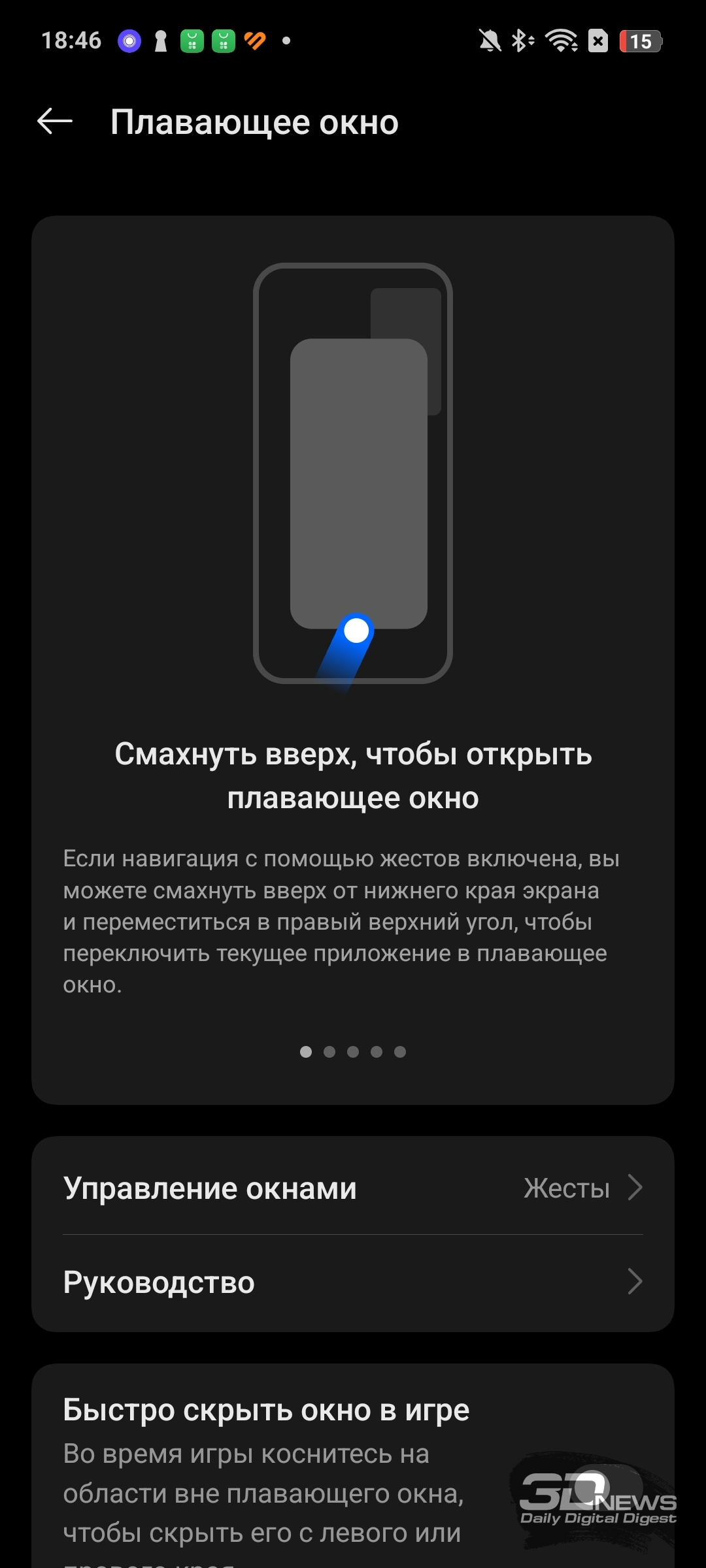Go back from Плавающее окно
706x1568 pixels.
(55, 122)
